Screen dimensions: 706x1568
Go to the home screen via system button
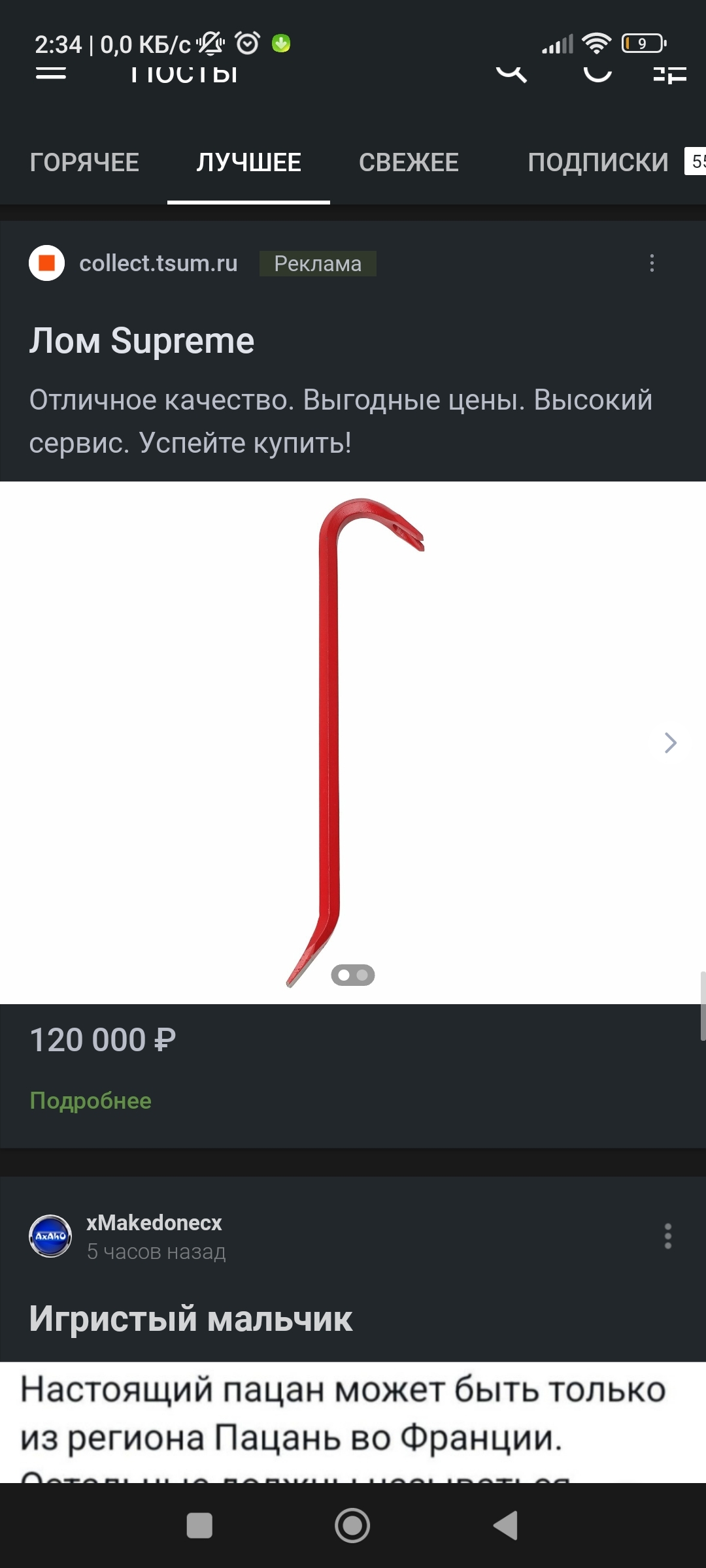tap(352, 1526)
